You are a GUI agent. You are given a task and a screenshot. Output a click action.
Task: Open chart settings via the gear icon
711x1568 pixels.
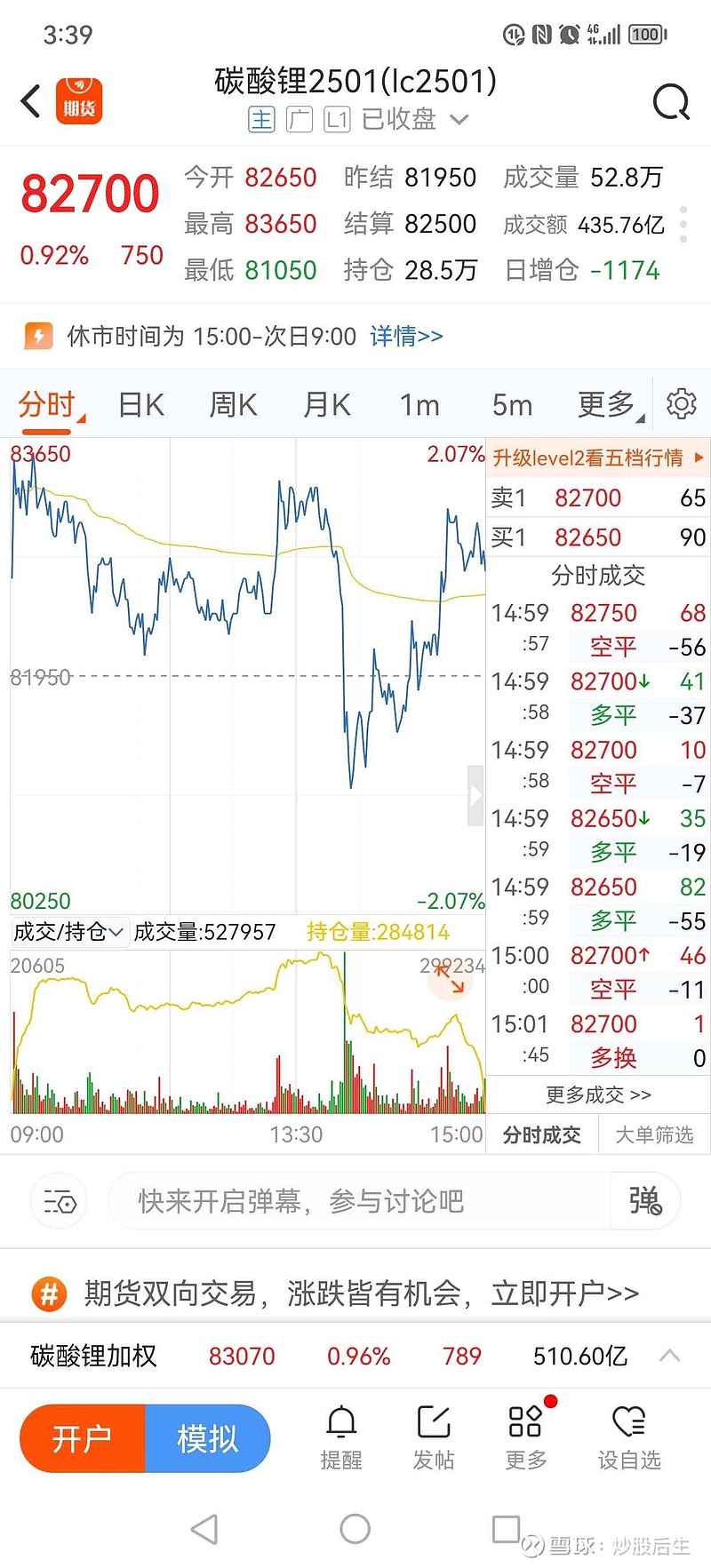pyautogui.click(x=681, y=403)
